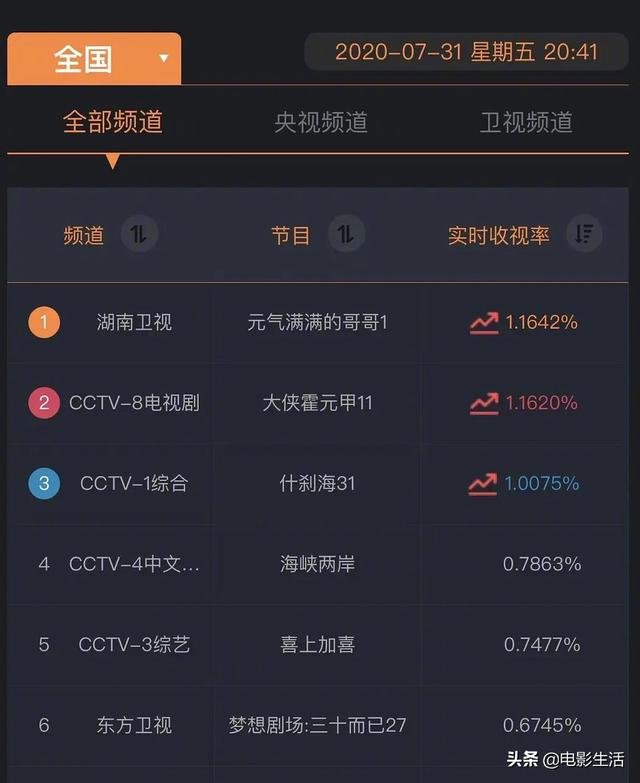Switch to the 卫视频道 tab
The height and width of the screenshot is (783, 640).
pos(526,122)
